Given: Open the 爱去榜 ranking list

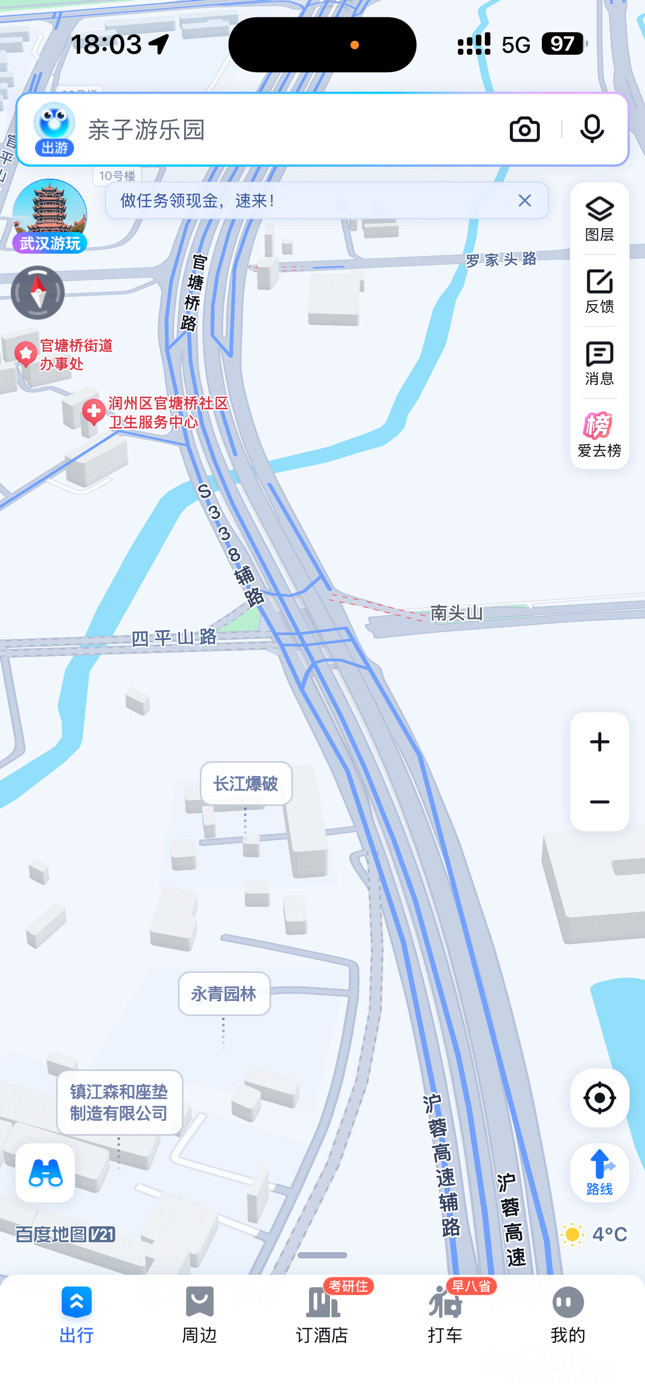Looking at the screenshot, I should tap(599, 436).
